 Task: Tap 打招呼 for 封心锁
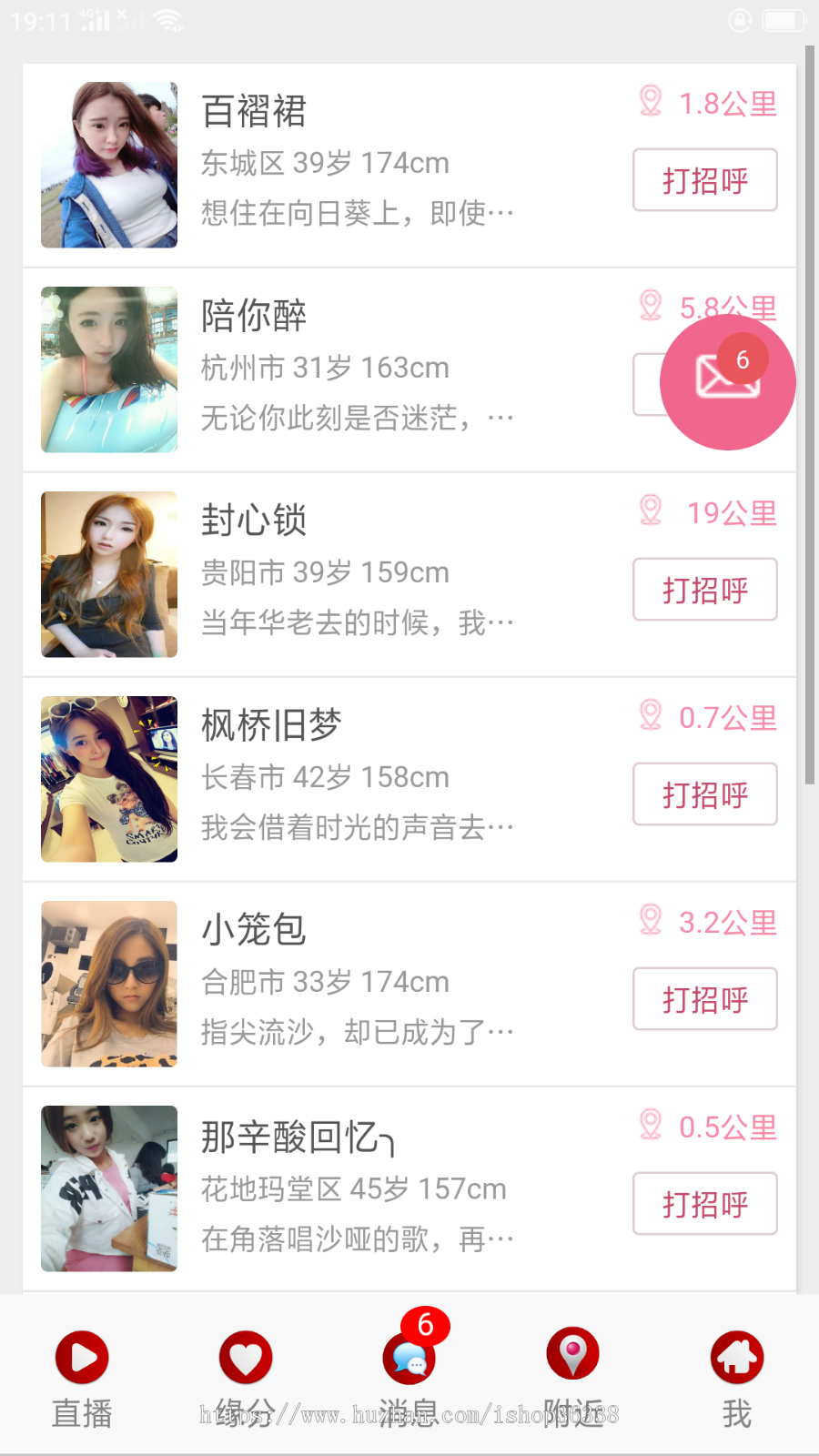tap(705, 590)
